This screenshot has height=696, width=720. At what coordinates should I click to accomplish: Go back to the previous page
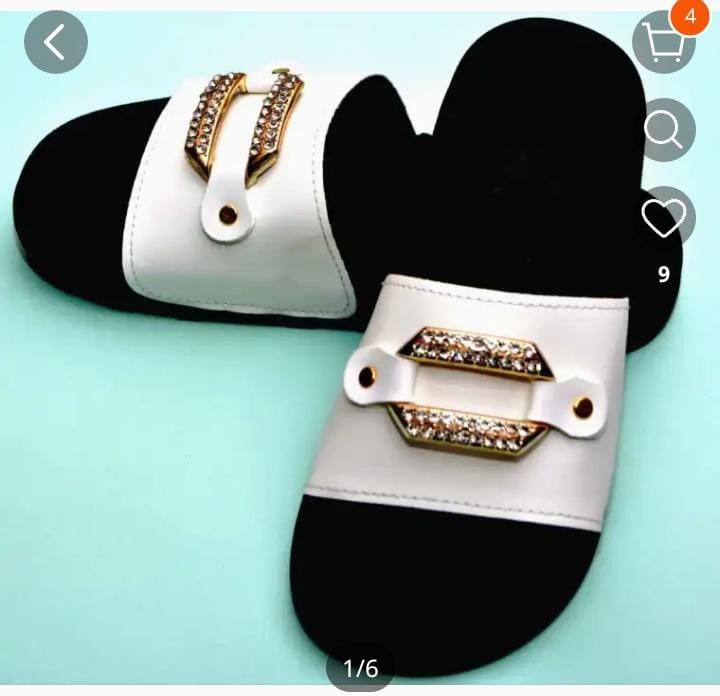click(x=56, y=42)
